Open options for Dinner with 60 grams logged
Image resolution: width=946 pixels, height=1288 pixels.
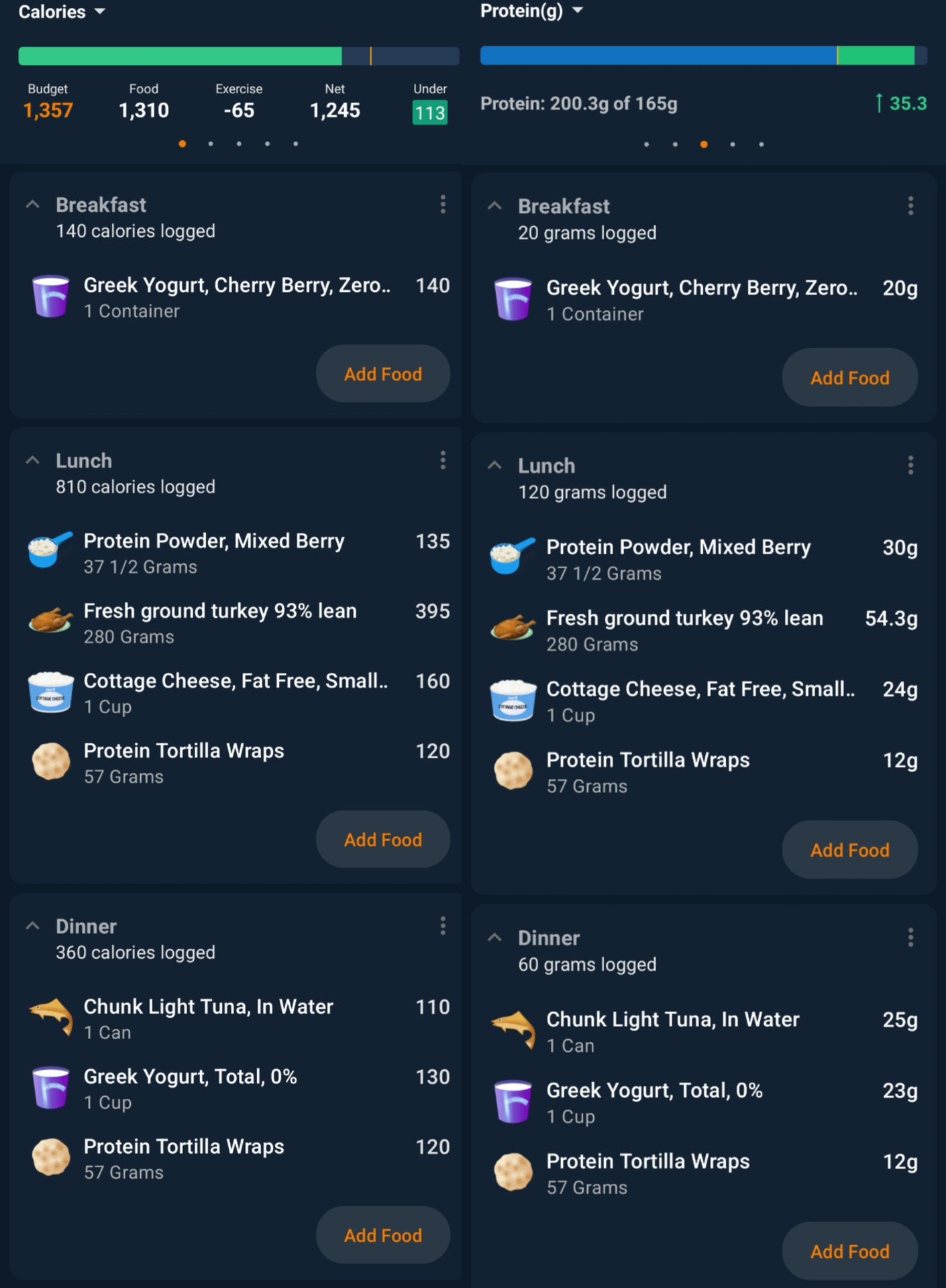pyautogui.click(x=910, y=937)
